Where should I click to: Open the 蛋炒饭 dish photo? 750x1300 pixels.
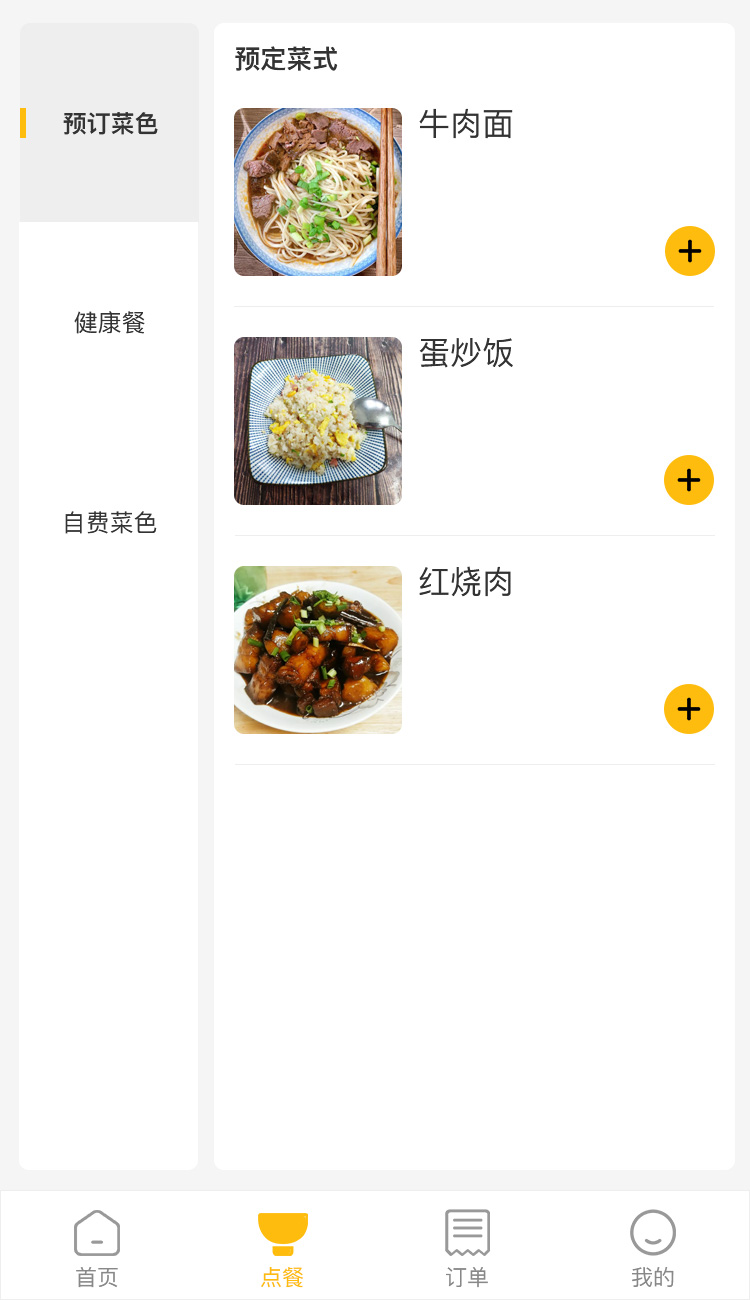(x=318, y=421)
